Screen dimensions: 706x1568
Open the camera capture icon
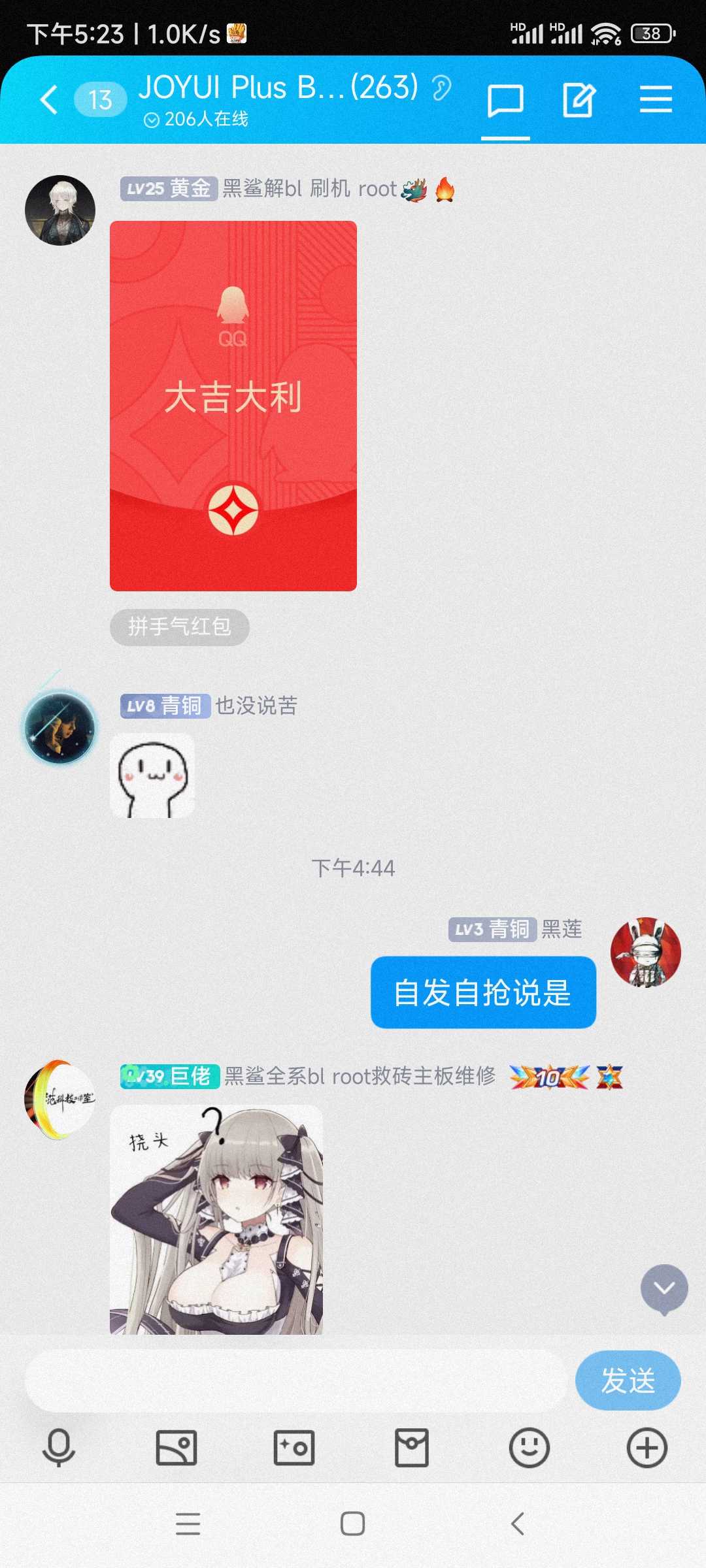tap(294, 1448)
